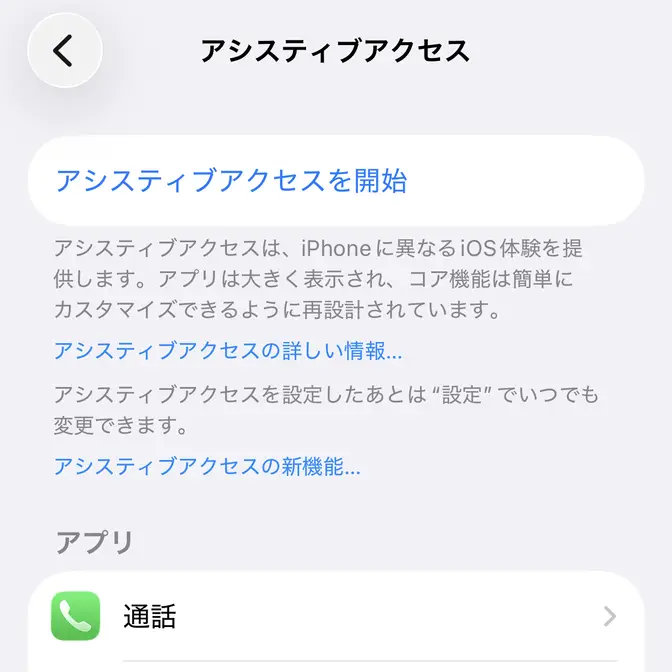Open the アシスティブアクセスの詳しい情報 link
Image resolution: width=672 pixels, height=672 pixels.
(x=228, y=351)
